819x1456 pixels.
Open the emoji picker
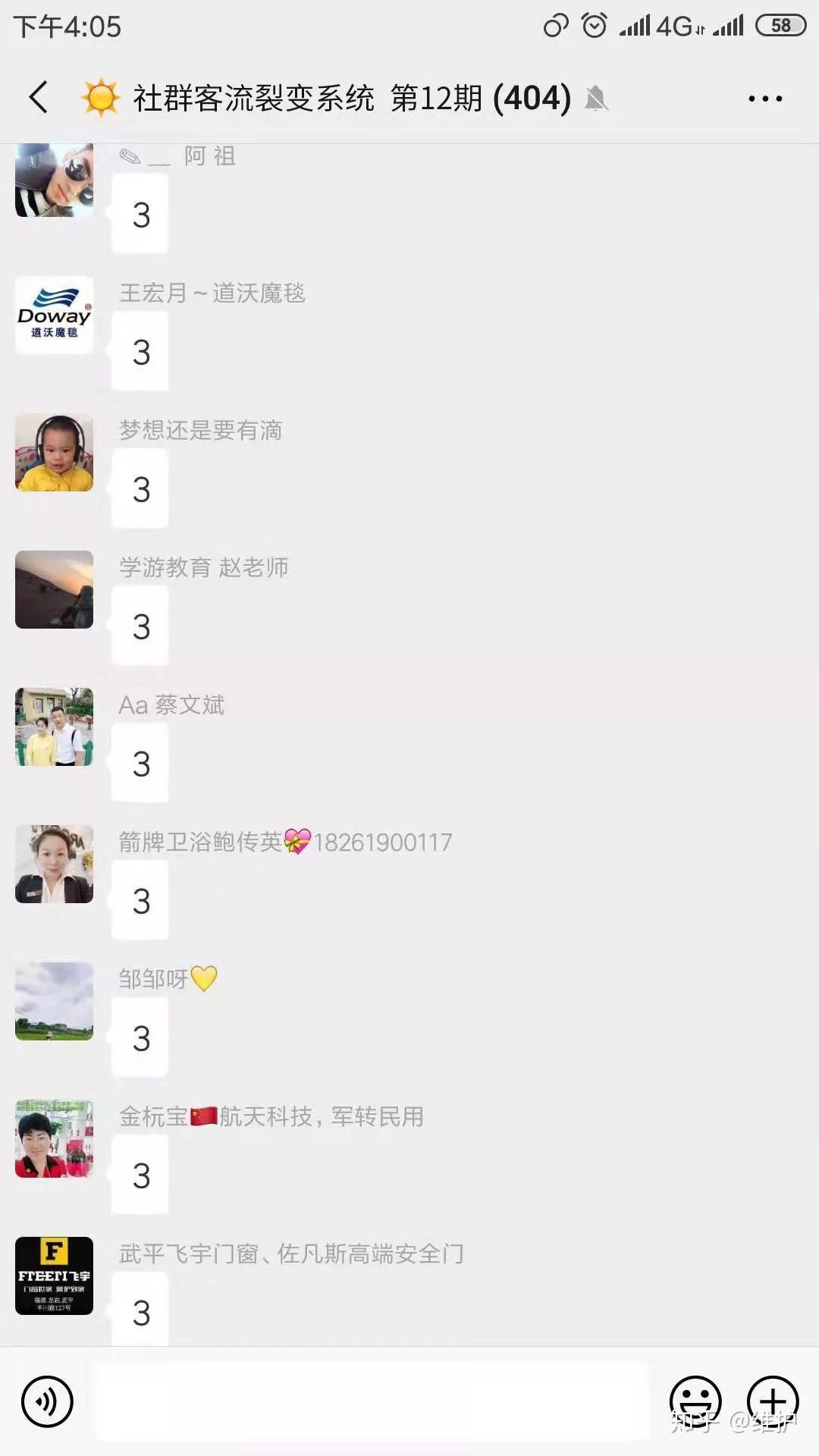click(x=695, y=1401)
